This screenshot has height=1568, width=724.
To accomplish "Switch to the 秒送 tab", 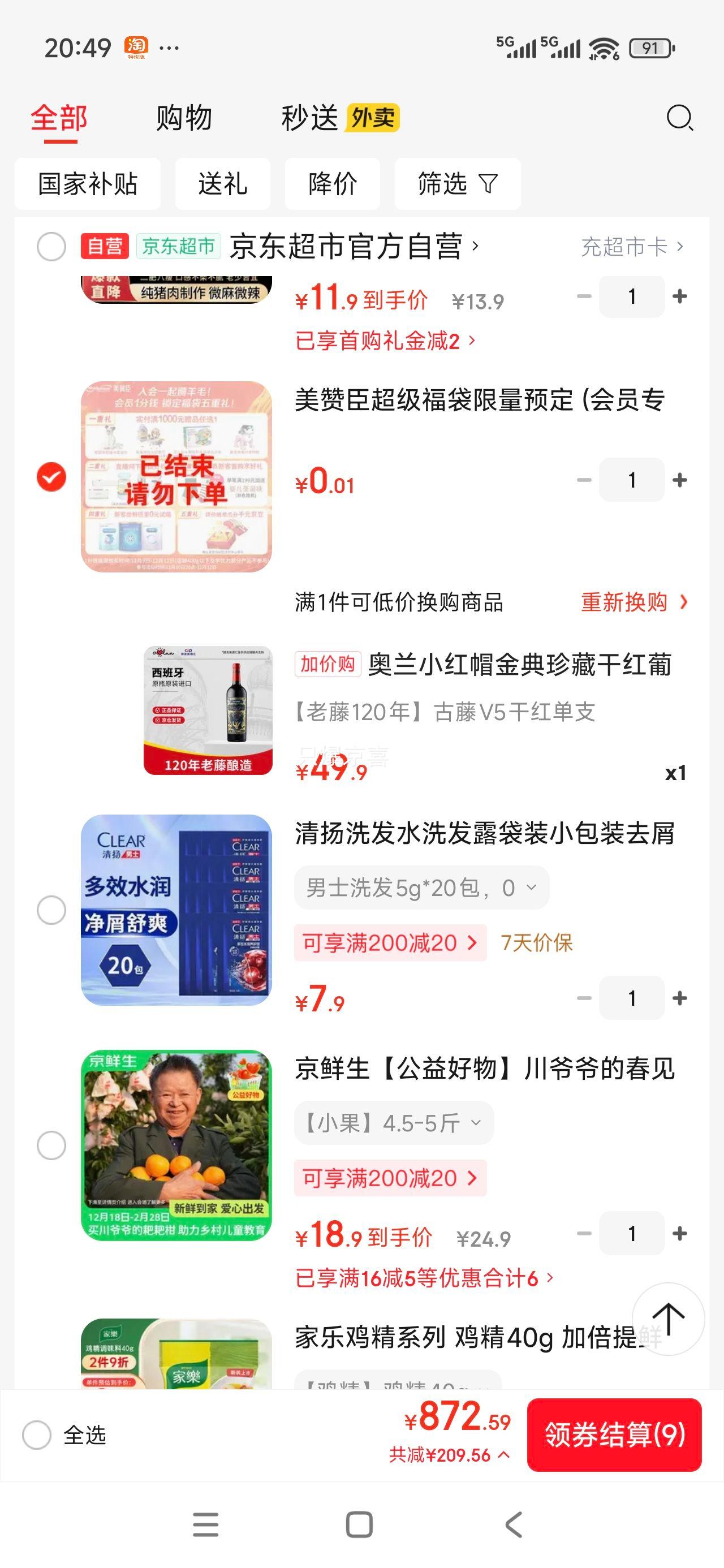I will [309, 118].
